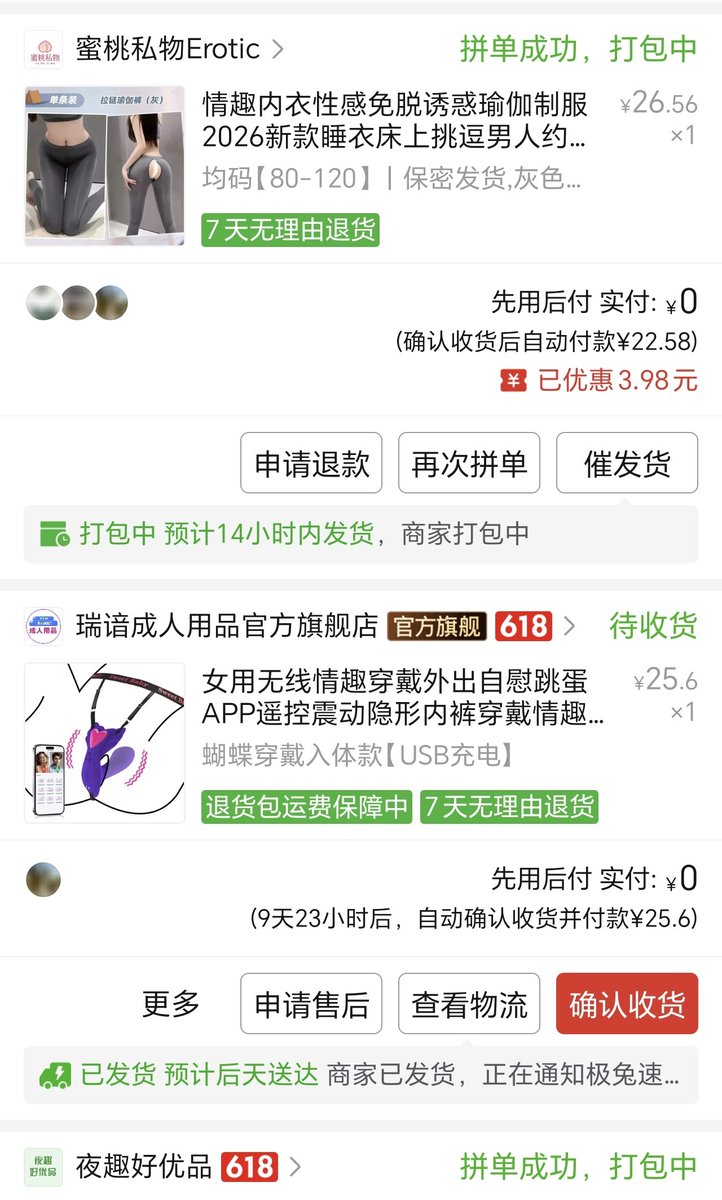Tap 催发货 to urge shipment
The image size is (722, 1200).
627,463
